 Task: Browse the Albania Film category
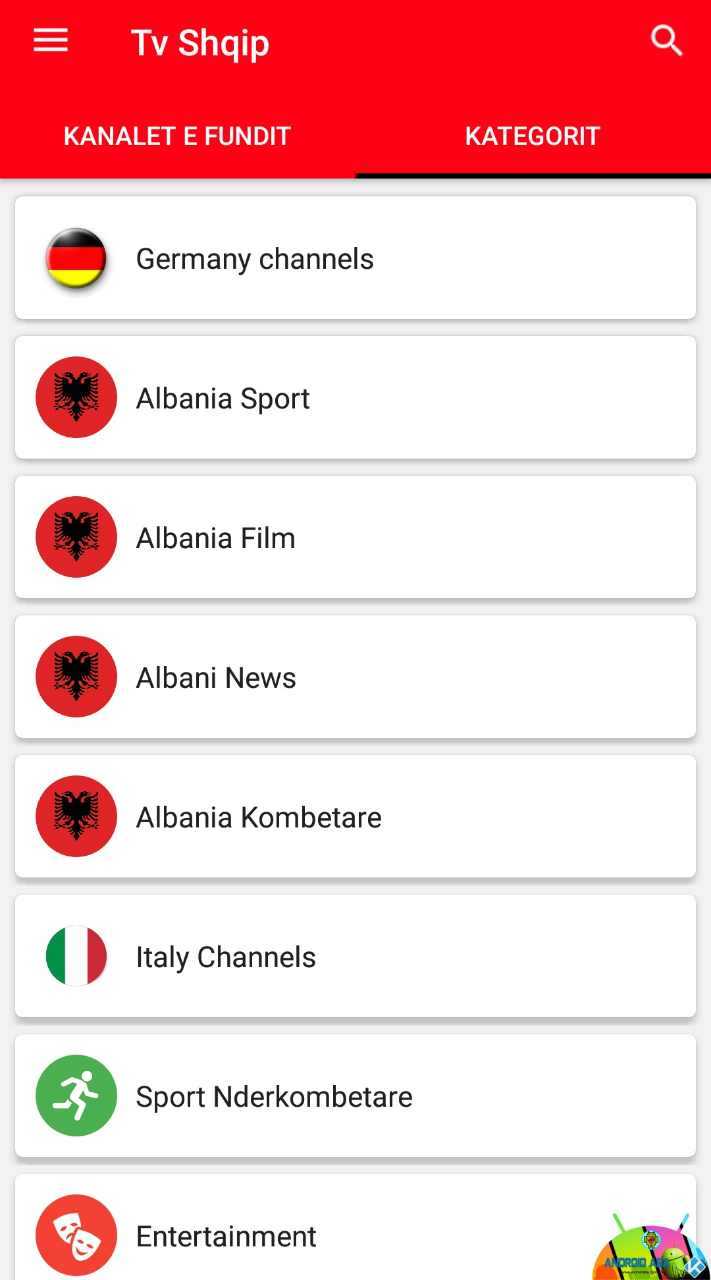point(355,537)
